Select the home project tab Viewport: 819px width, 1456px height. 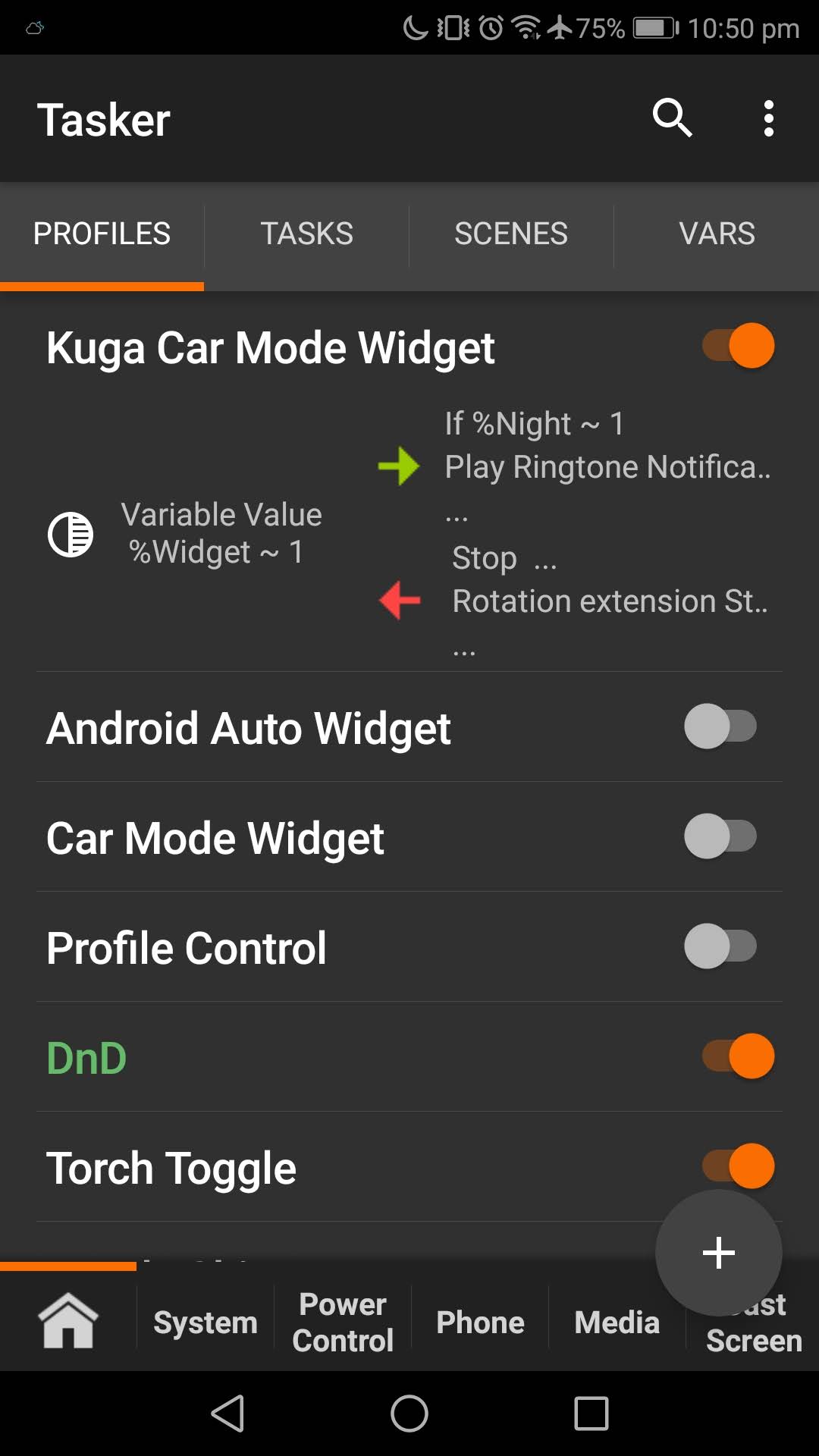(68, 1321)
